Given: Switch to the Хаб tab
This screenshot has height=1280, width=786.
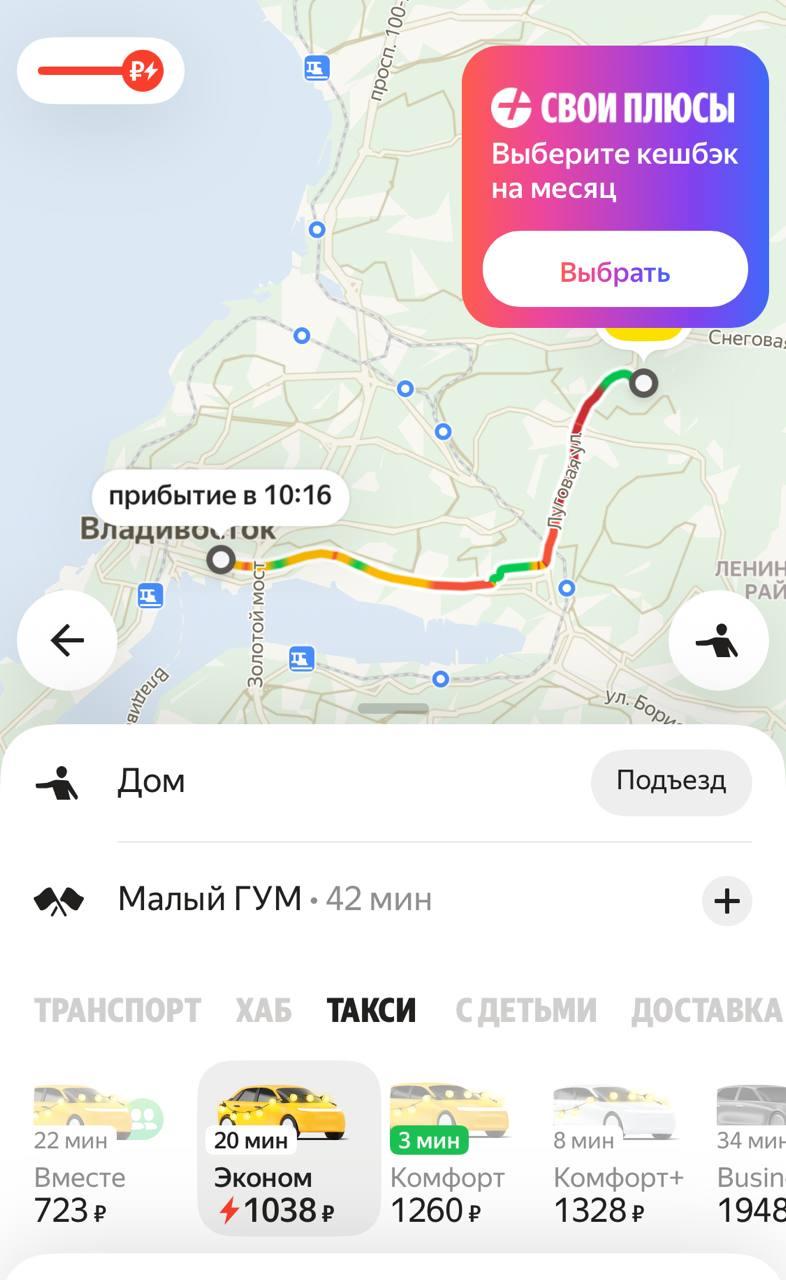Looking at the screenshot, I should pos(264,1010).
